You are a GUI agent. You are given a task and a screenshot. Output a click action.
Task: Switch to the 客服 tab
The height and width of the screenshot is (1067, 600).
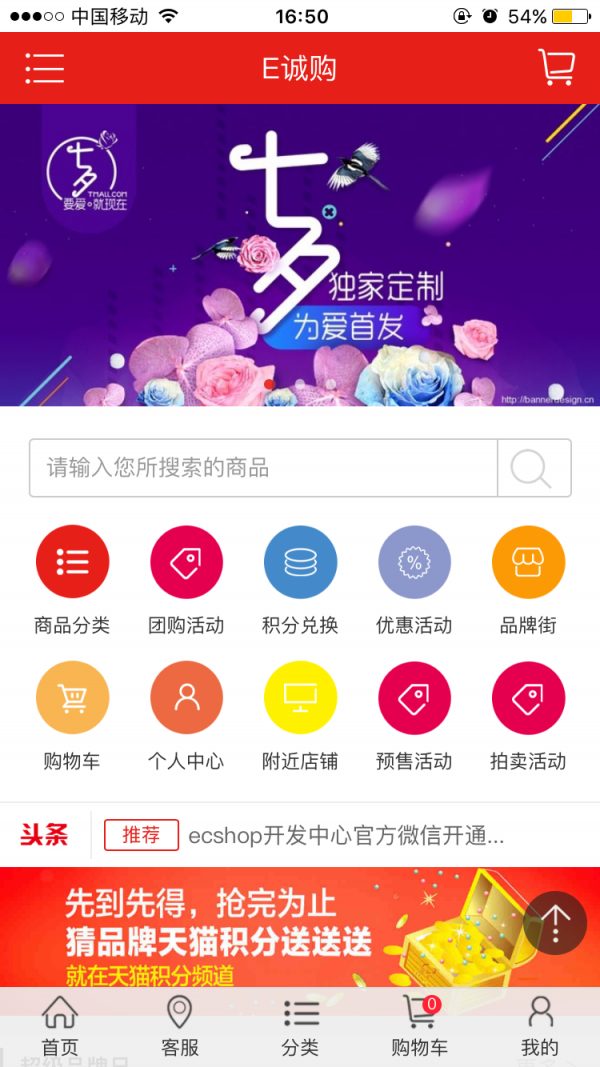pos(180,1027)
